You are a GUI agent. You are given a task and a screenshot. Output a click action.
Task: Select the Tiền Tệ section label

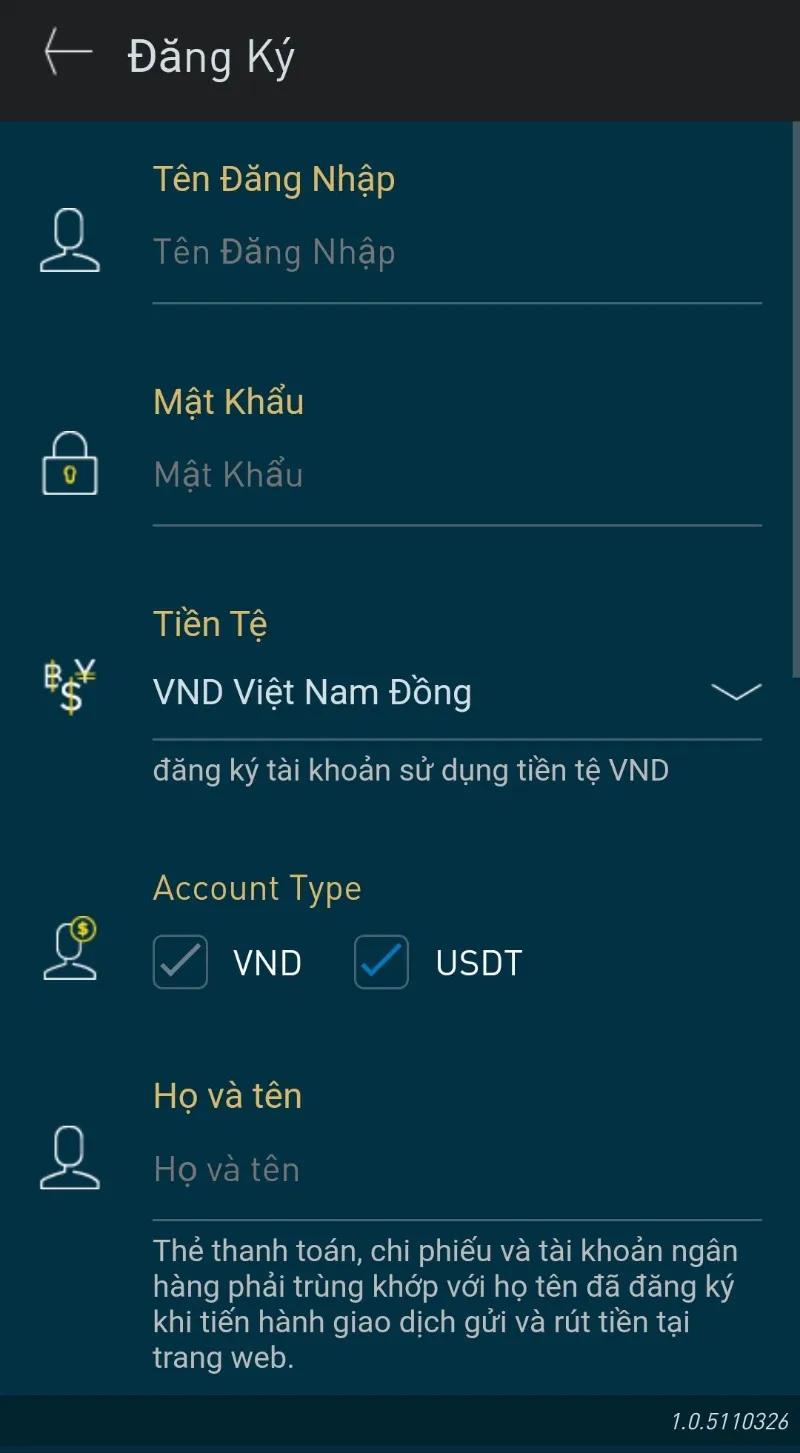coord(210,623)
